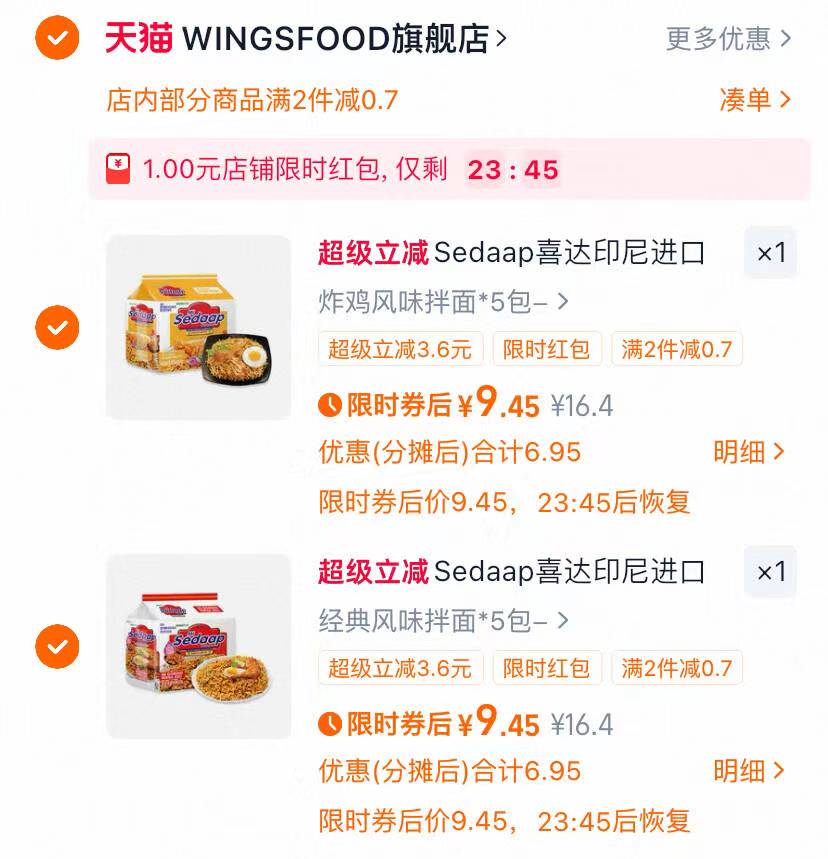Screen dimensions: 828x859
Task: Deselect the classic flavor noodles item
Action: (x=57, y=645)
